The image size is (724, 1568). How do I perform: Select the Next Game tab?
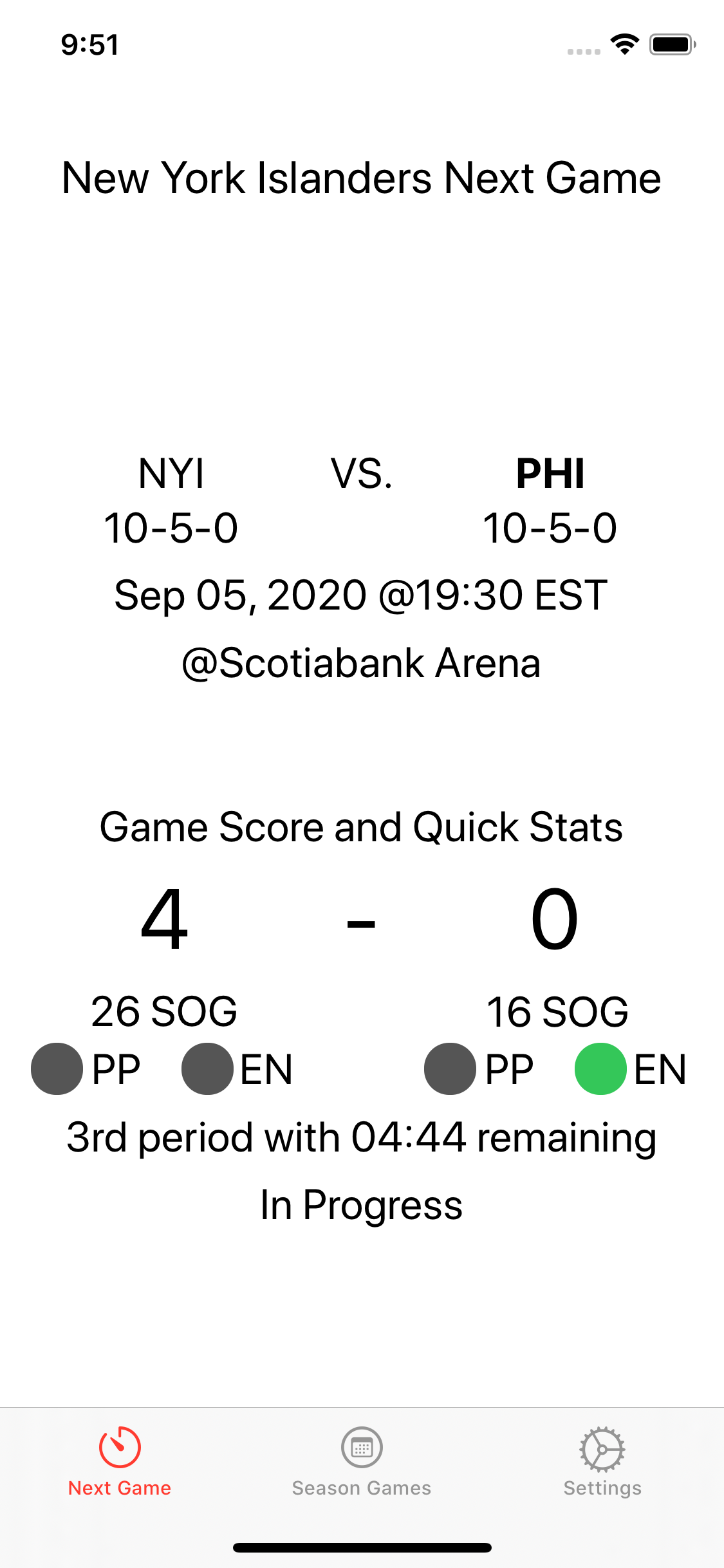[x=120, y=1461]
